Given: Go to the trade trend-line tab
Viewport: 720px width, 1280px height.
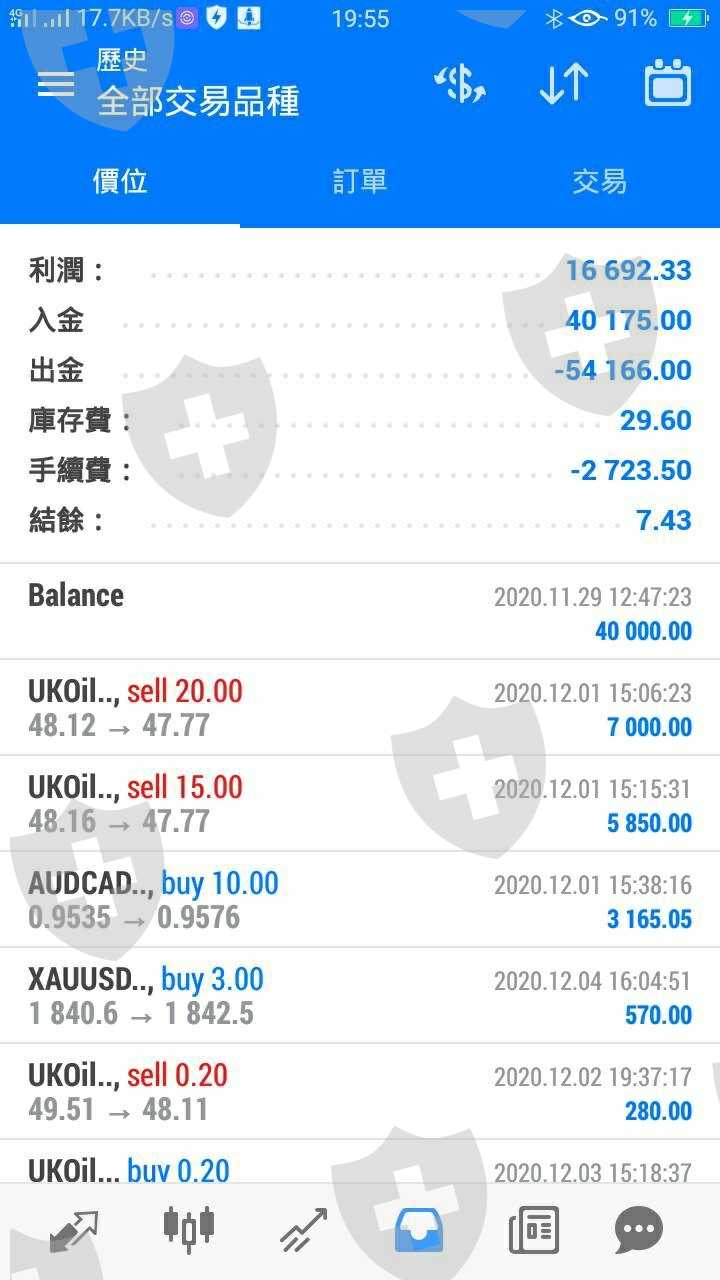Looking at the screenshot, I should (303, 1229).
